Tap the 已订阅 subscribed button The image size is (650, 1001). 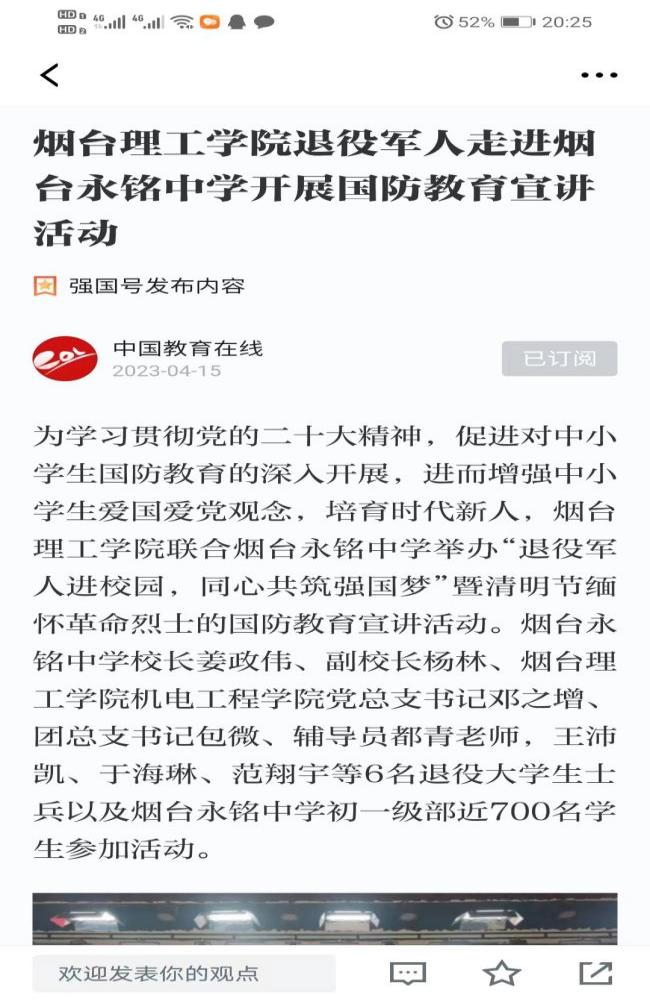559,359
